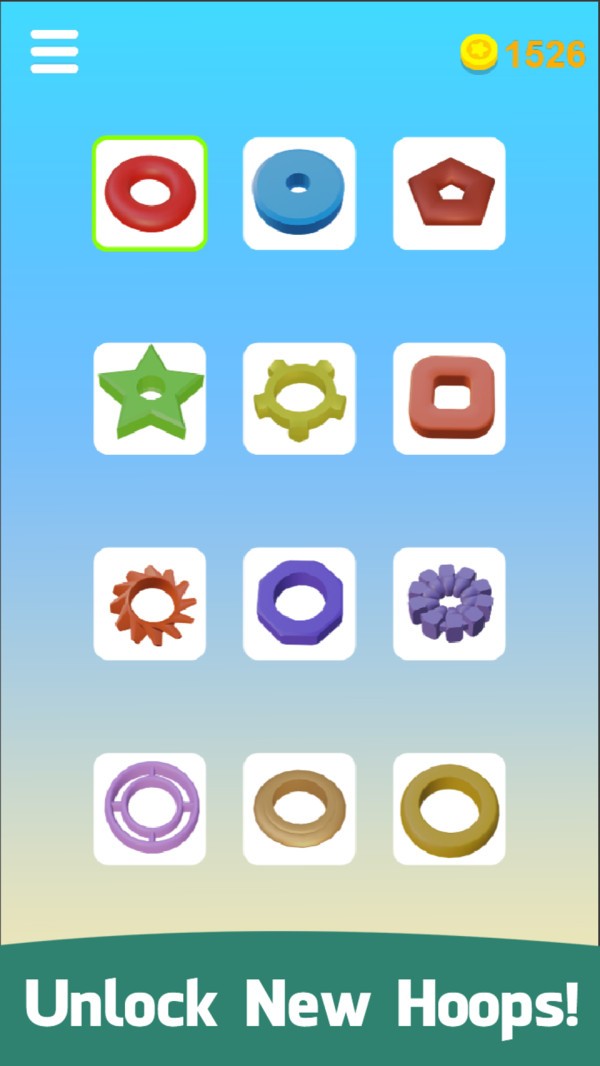
Task: Choose the blue disc hoop
Action: [x=299, y=193]
